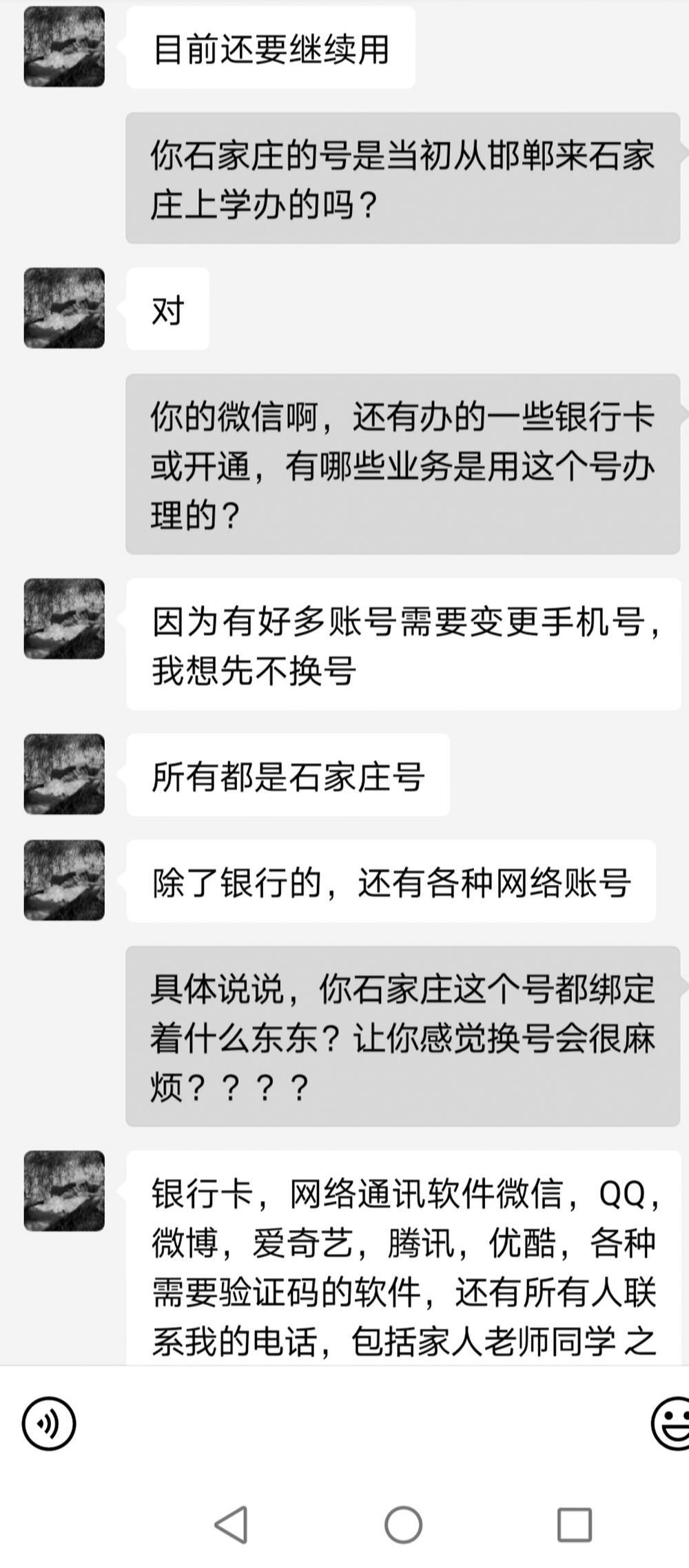Go back using system navigation

[x=232, y=1524]
